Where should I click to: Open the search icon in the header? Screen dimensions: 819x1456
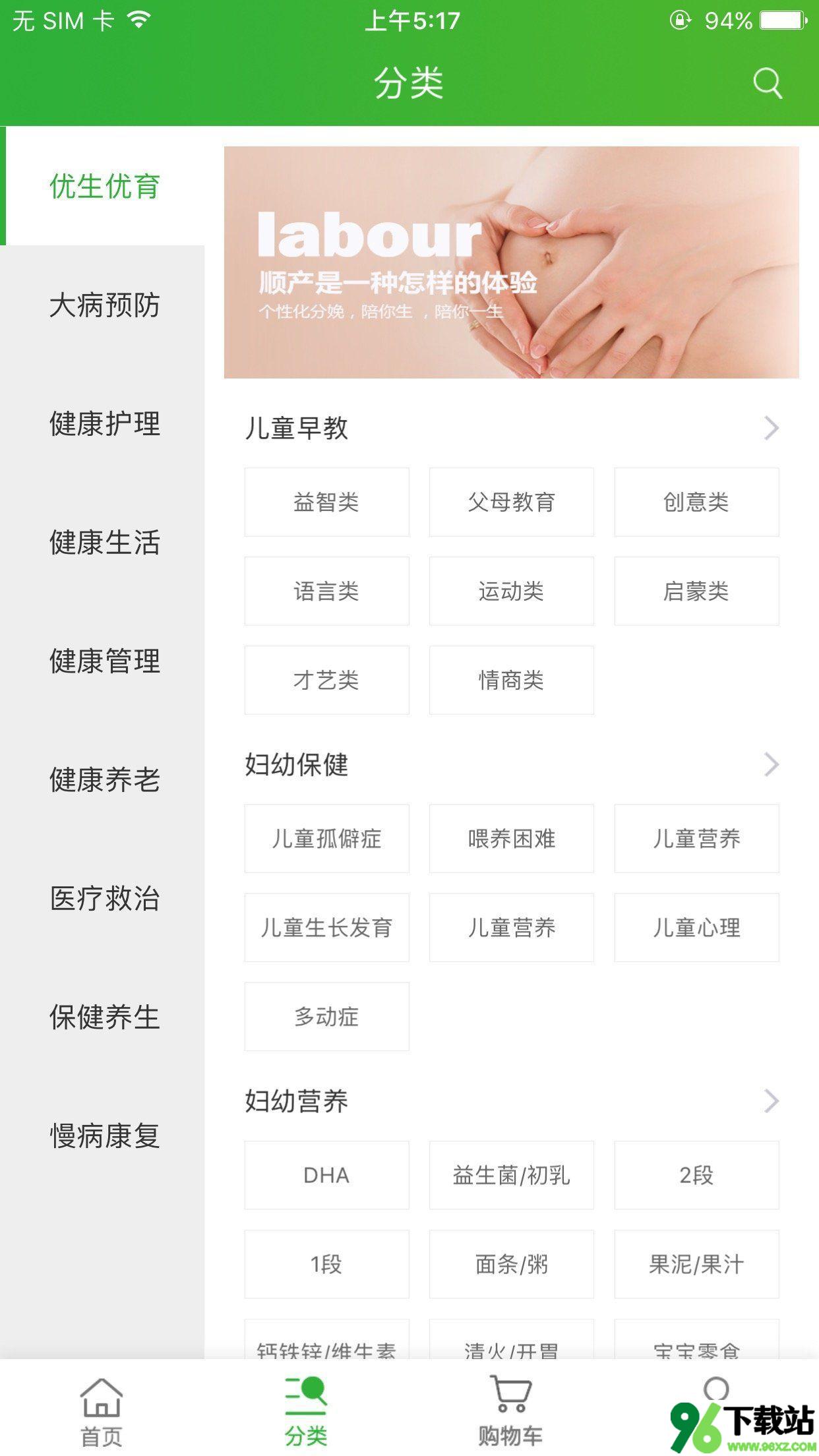[767, 84]
